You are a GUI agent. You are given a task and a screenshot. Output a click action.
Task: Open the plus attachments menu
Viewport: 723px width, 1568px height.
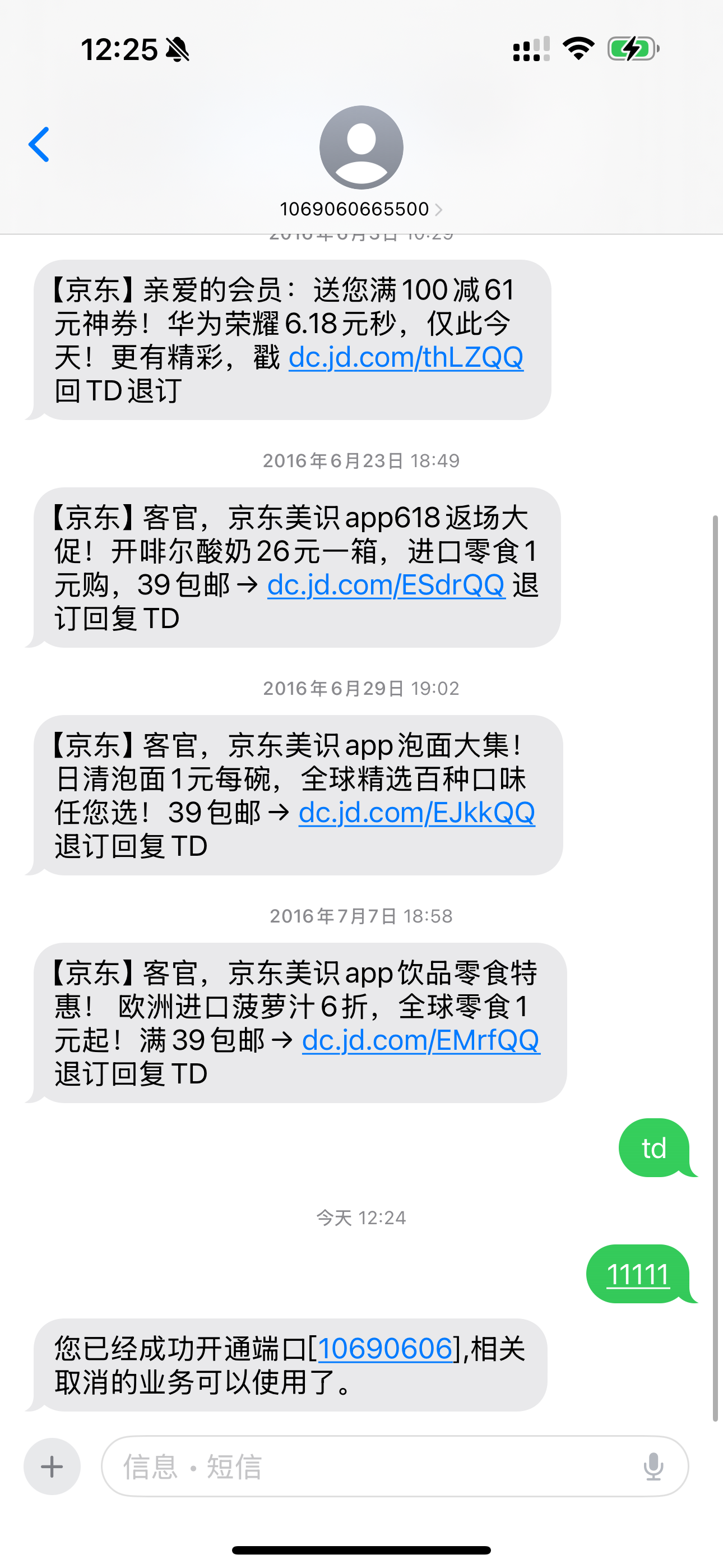(52, 1466)
